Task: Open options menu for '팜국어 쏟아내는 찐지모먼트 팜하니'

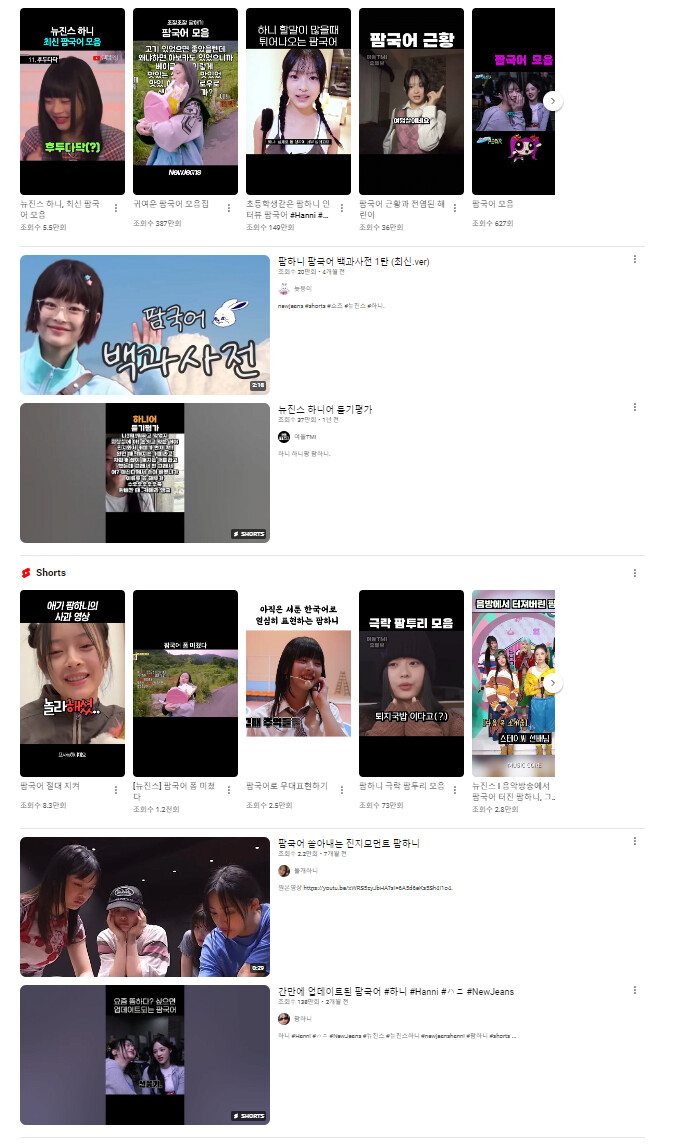Action: [x=635, y=841]
